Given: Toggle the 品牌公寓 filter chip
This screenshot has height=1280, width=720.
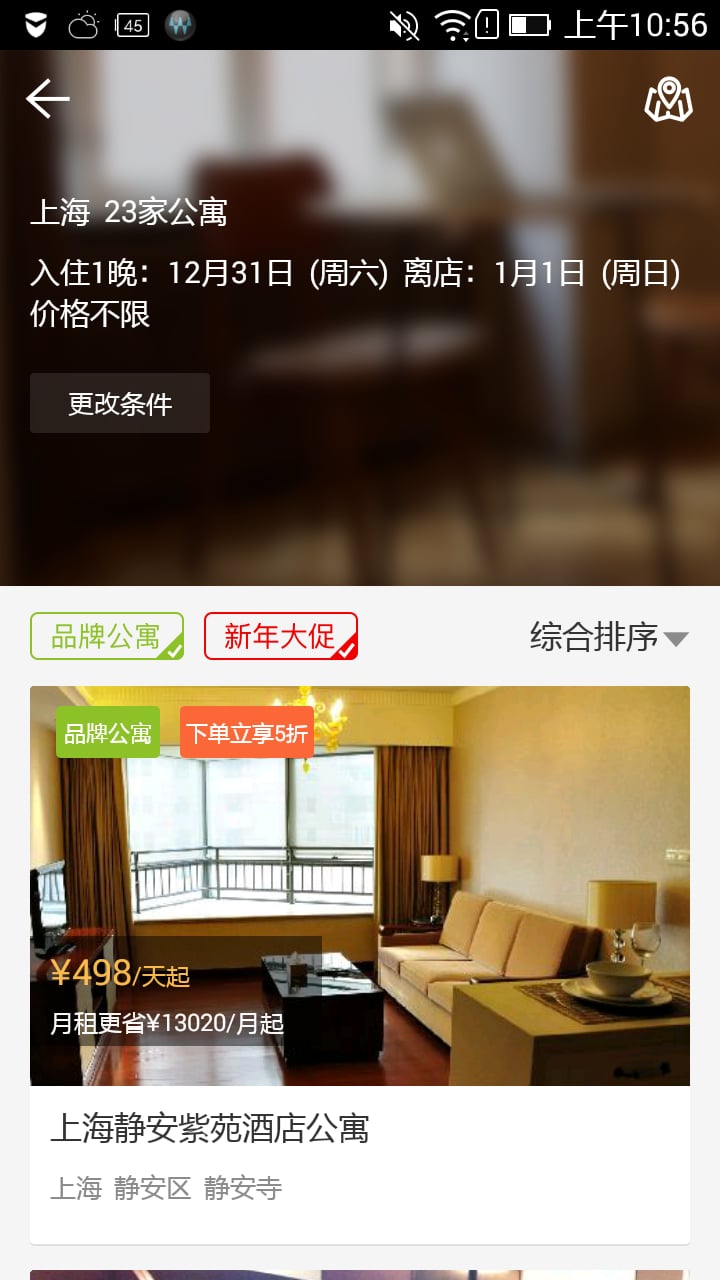Looking at the screenshot, I should pos(107,636).
